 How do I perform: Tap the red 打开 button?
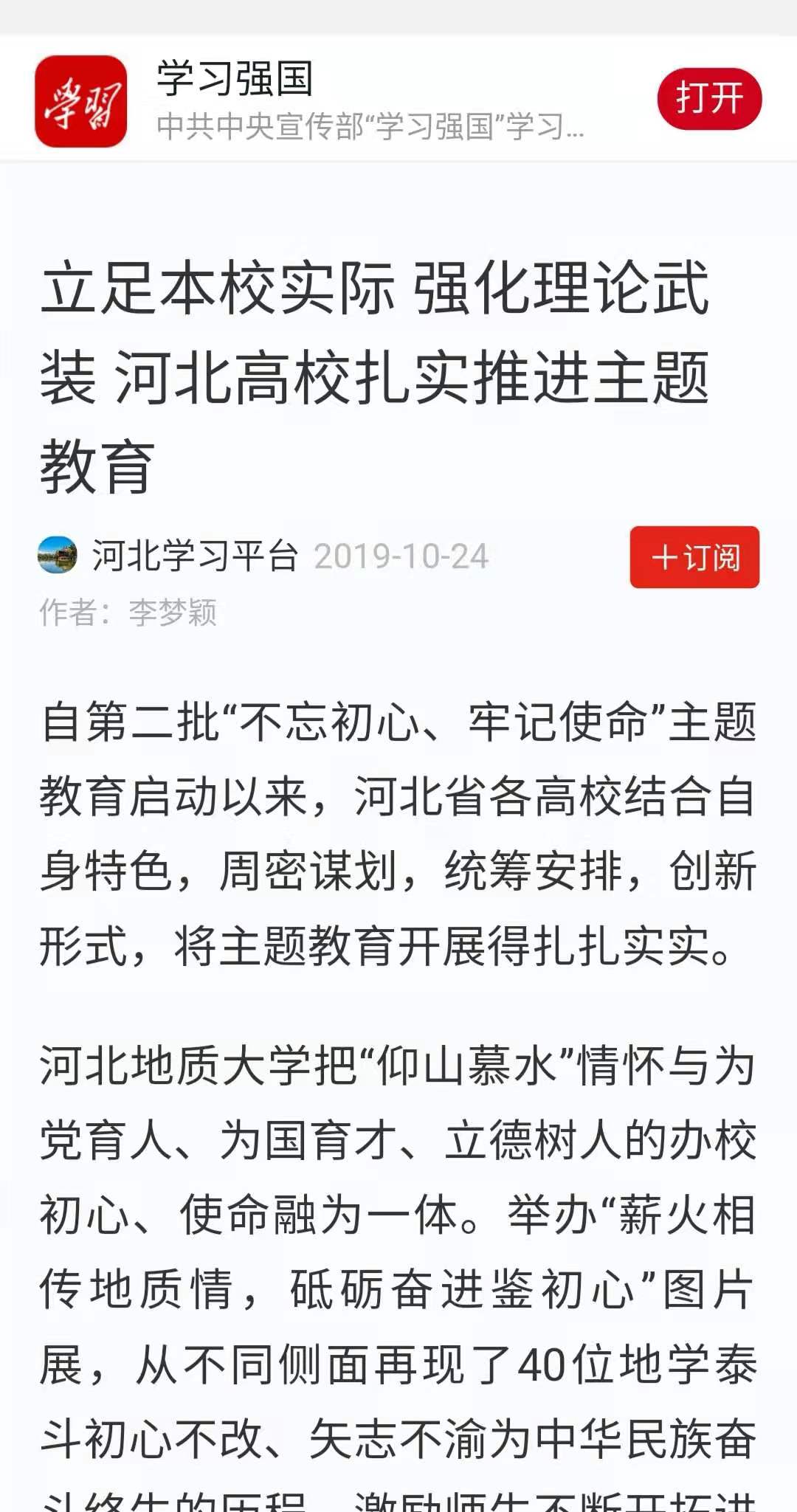click(708, 99)
